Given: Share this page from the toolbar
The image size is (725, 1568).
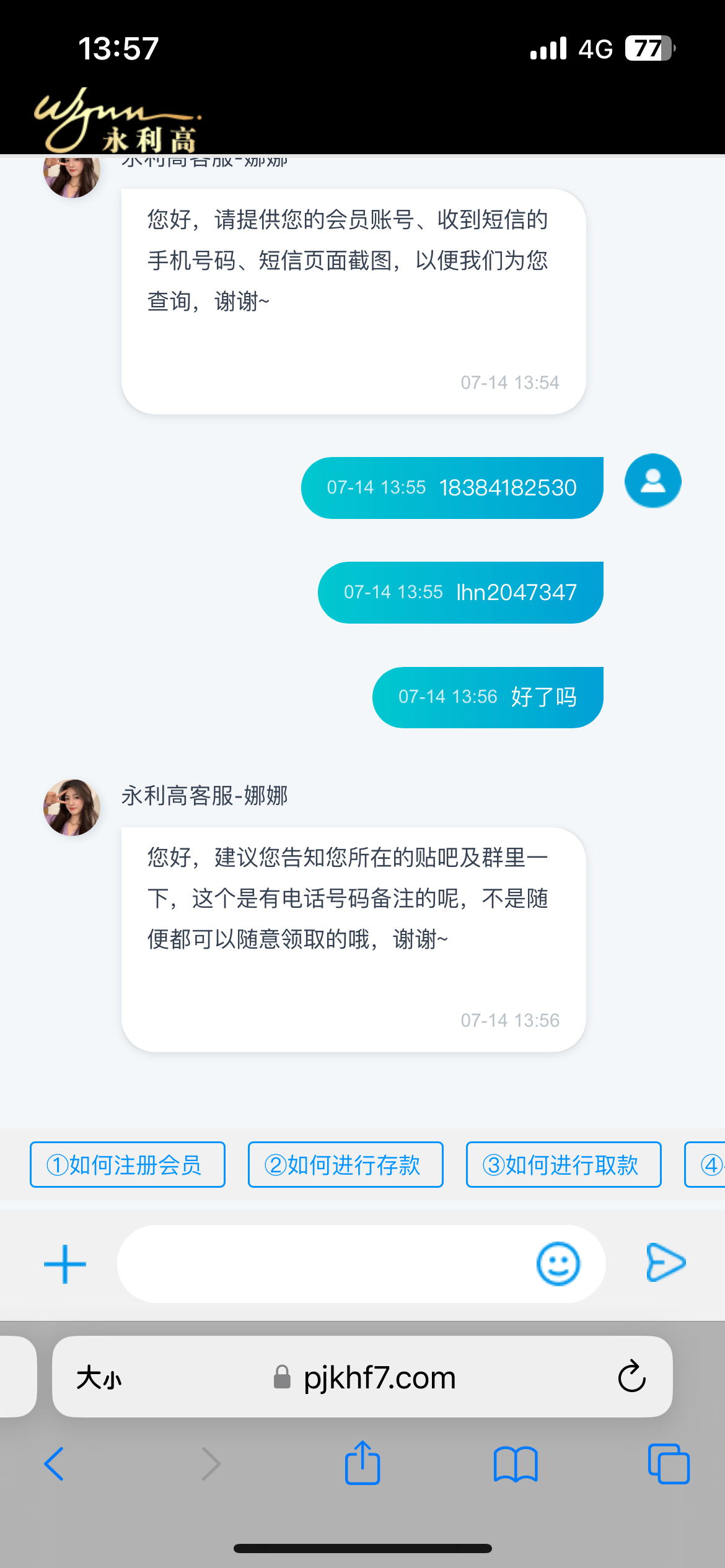Looking at the screenshot, I should tap(362, 1463).
